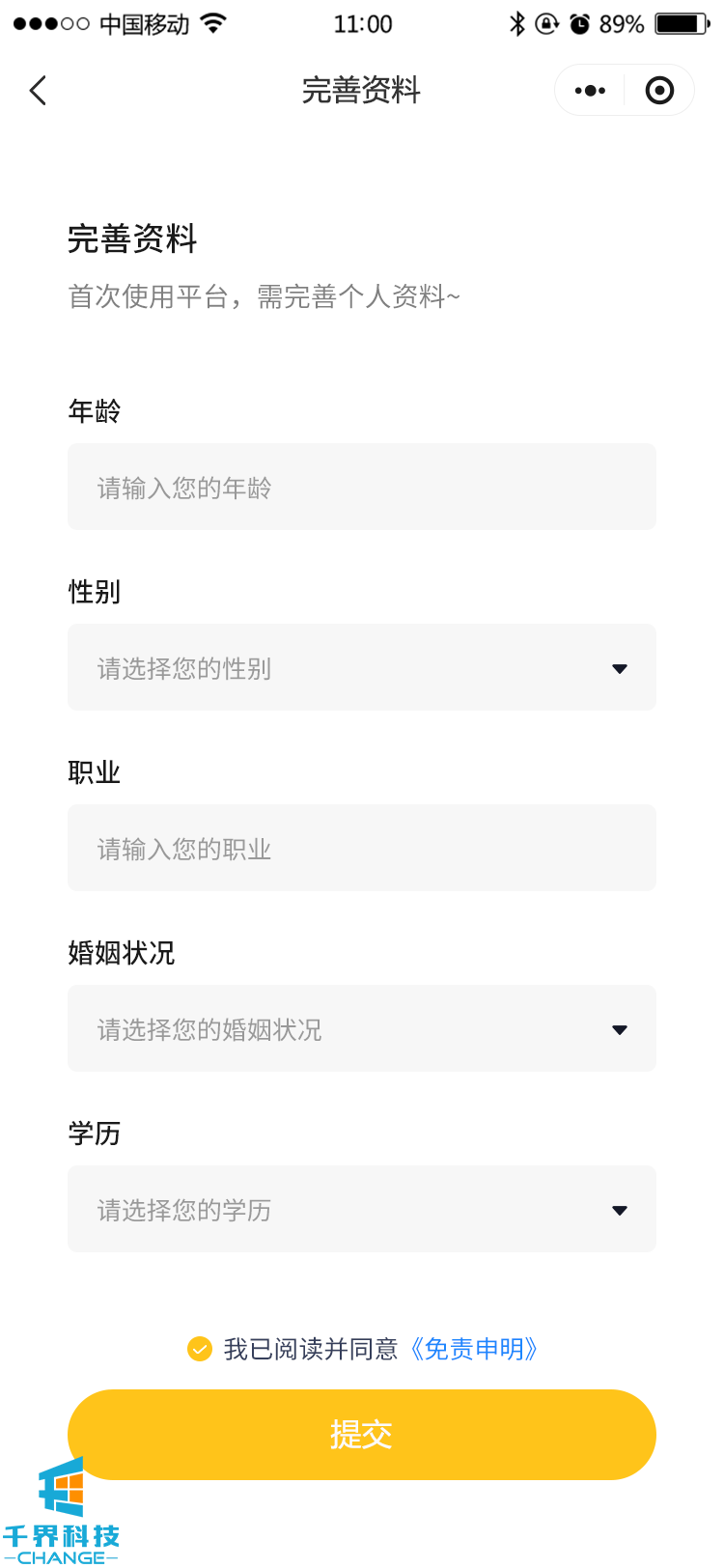Focus the occupation (职业) input field

click(362, 848)
